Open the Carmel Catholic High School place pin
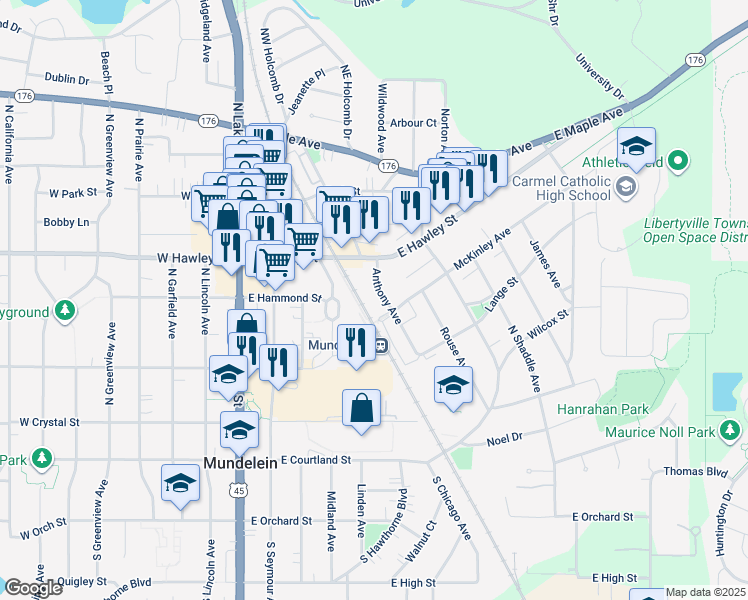This screenshot has height=600, width=748. point(626,184)
